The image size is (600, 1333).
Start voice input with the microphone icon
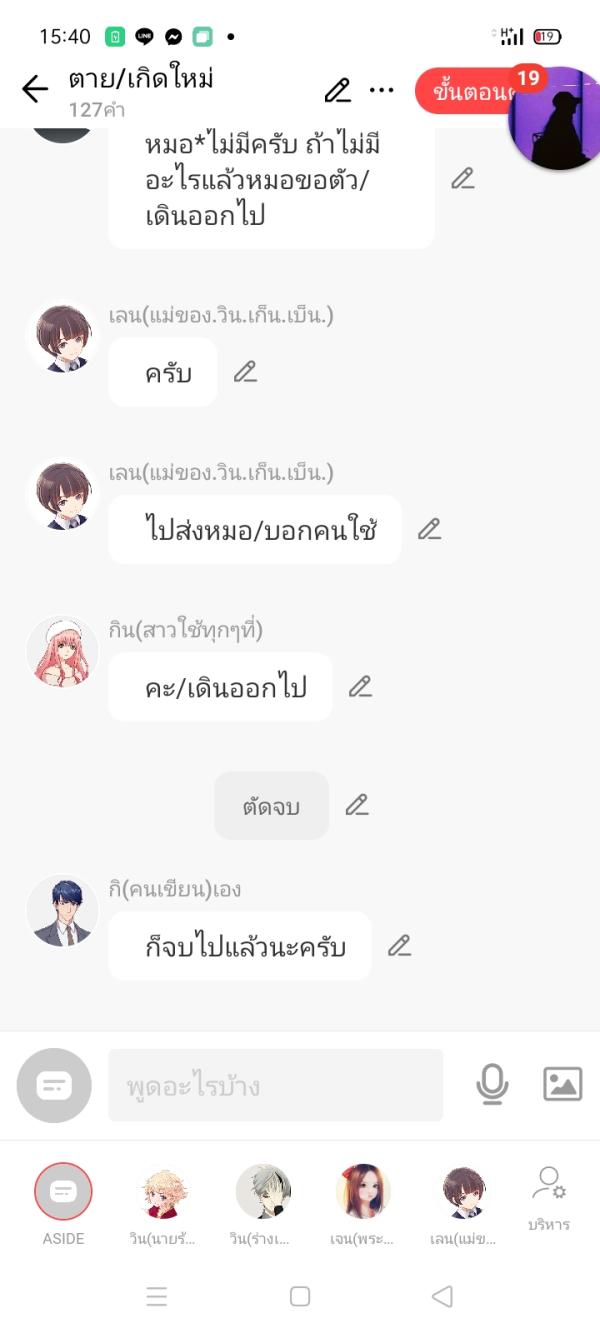[x=492, y=1084]
